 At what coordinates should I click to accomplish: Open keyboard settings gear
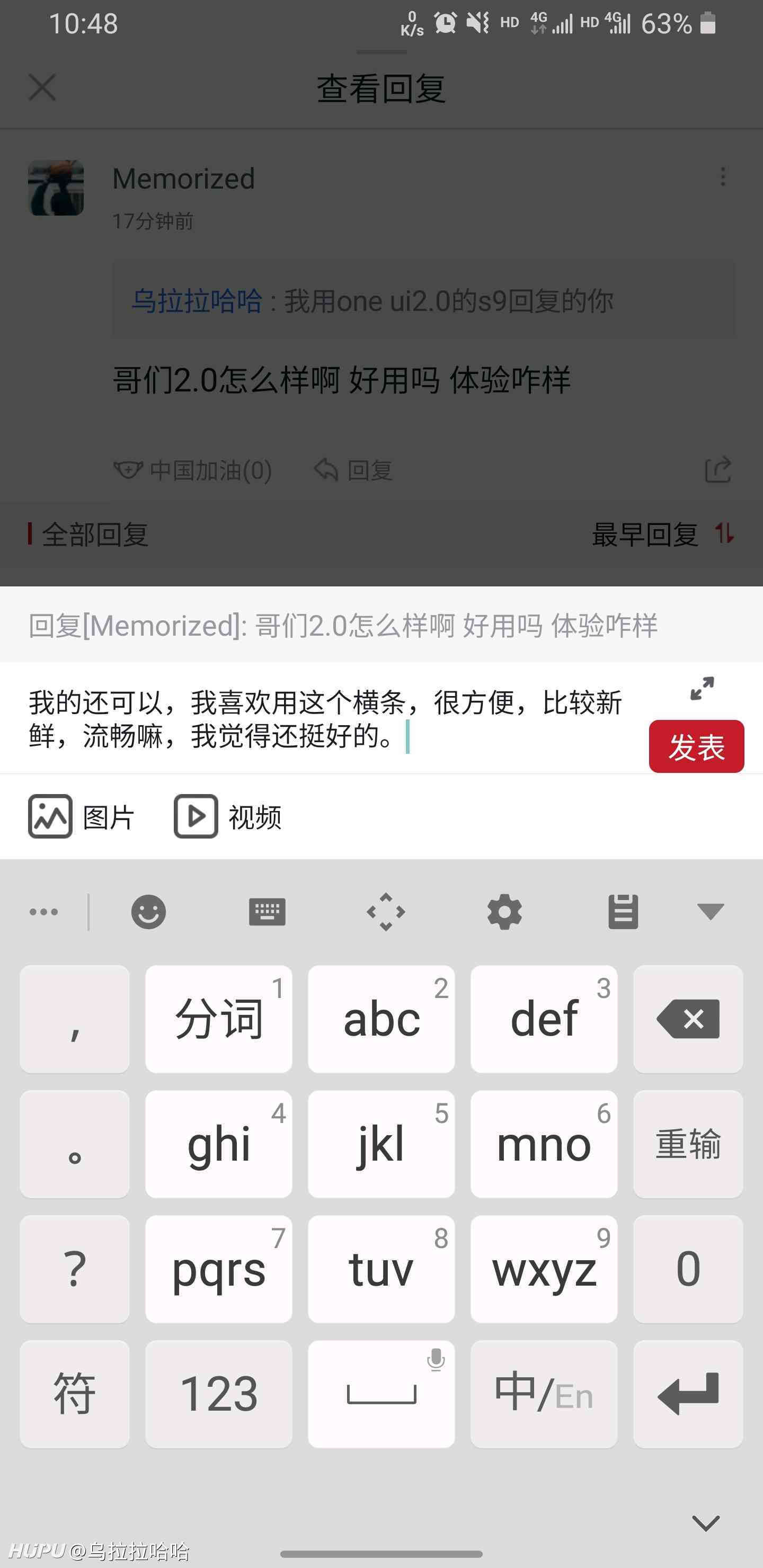click(504, 911)
